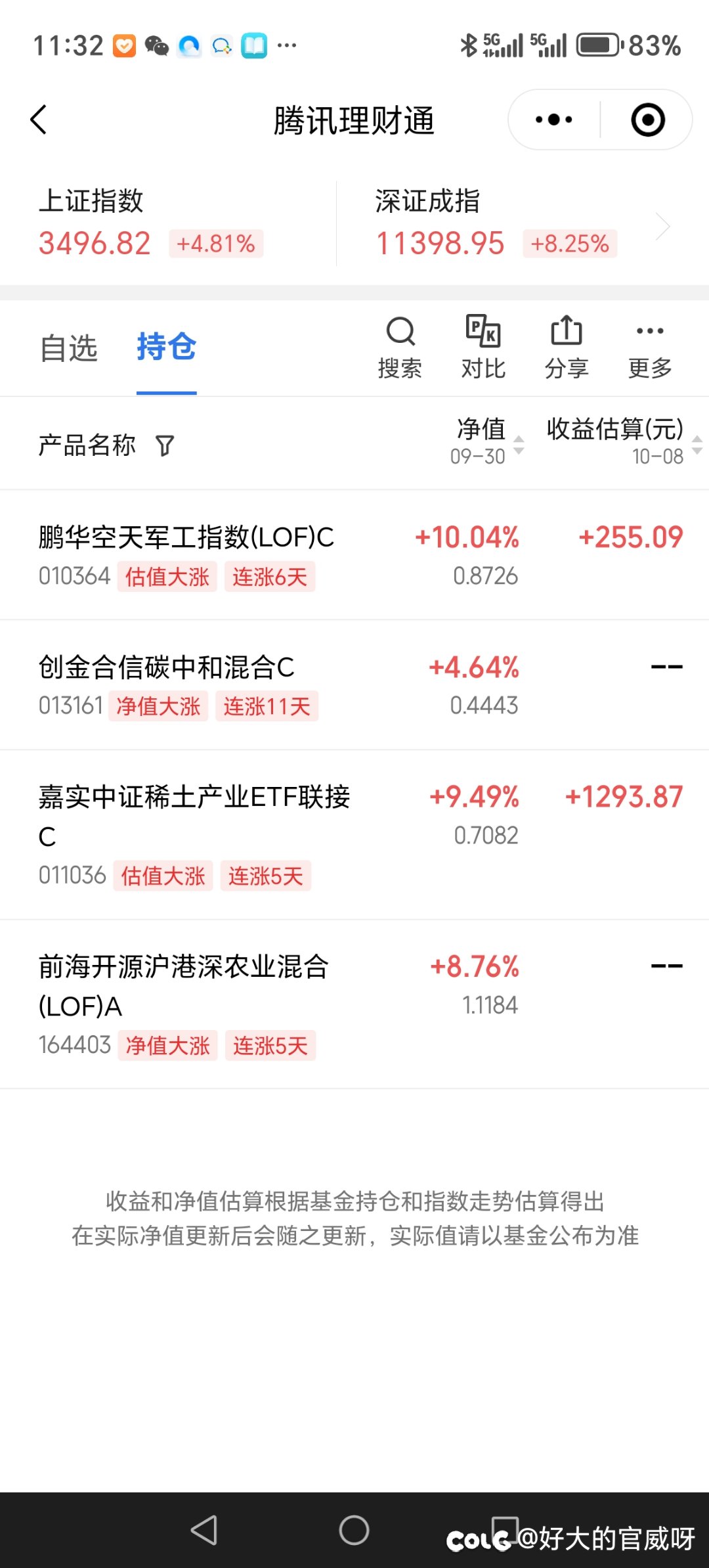Sort the list by 收益估算(元)
The height and width of the screenshot is (1568, 709).
pos(624,441)
